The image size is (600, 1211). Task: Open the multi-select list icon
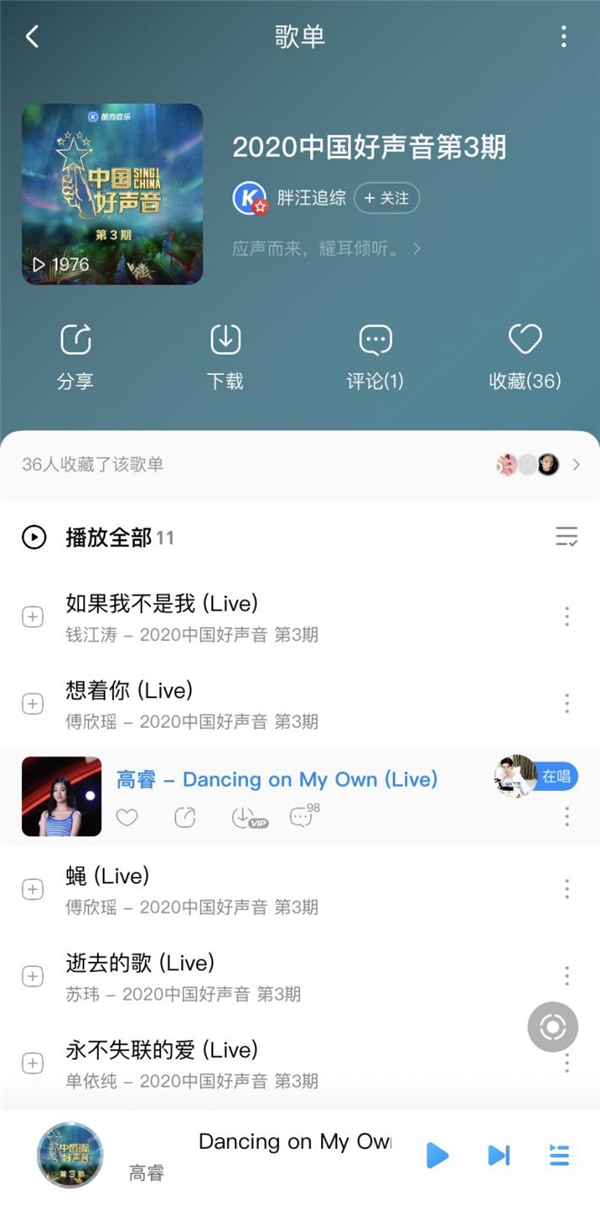point(566,537)
